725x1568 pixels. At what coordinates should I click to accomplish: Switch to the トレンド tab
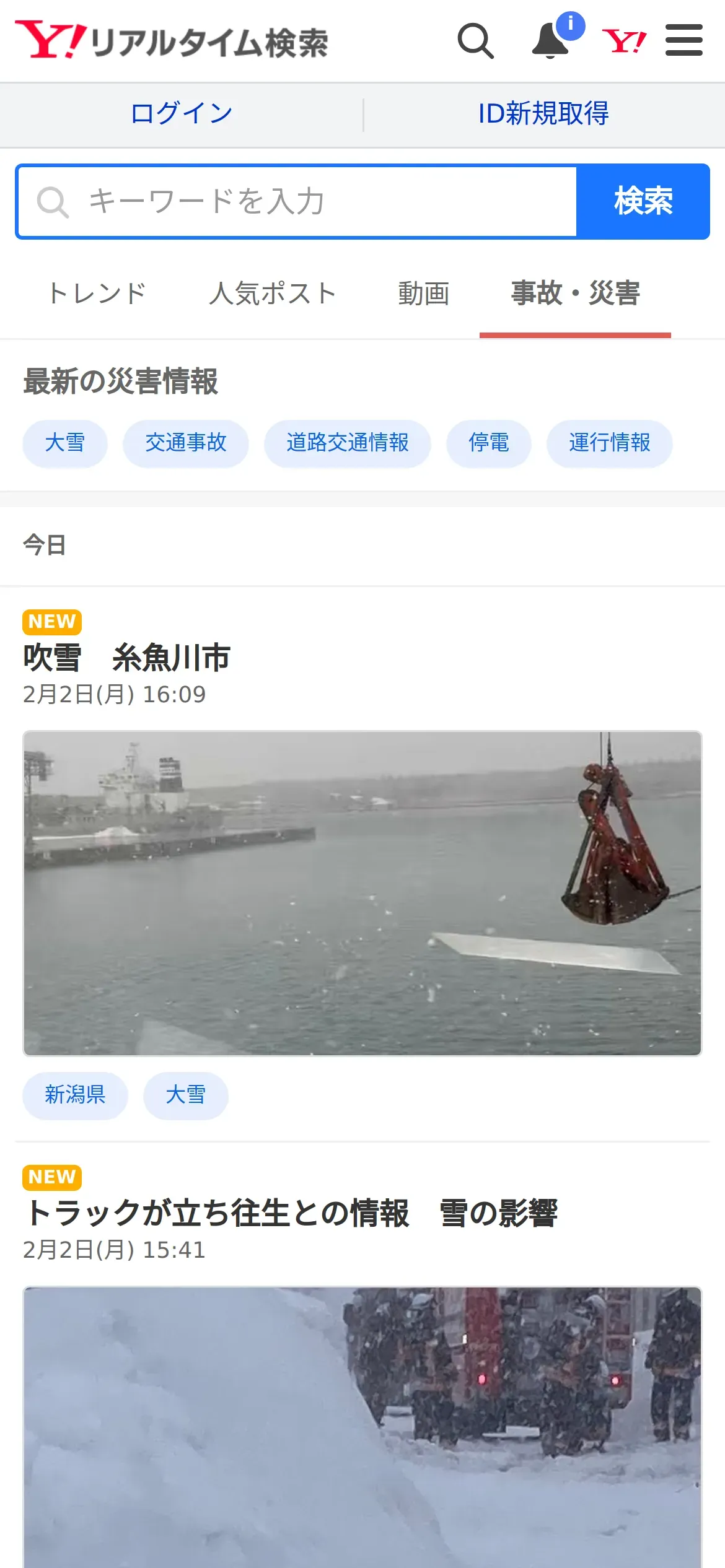pos(97,294)
